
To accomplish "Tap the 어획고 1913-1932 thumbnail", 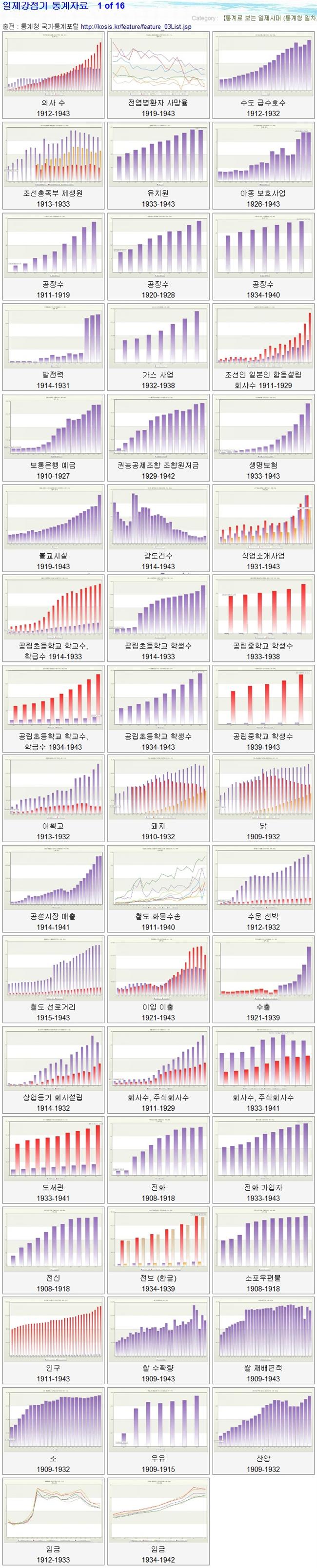I will tap(53, 788).
